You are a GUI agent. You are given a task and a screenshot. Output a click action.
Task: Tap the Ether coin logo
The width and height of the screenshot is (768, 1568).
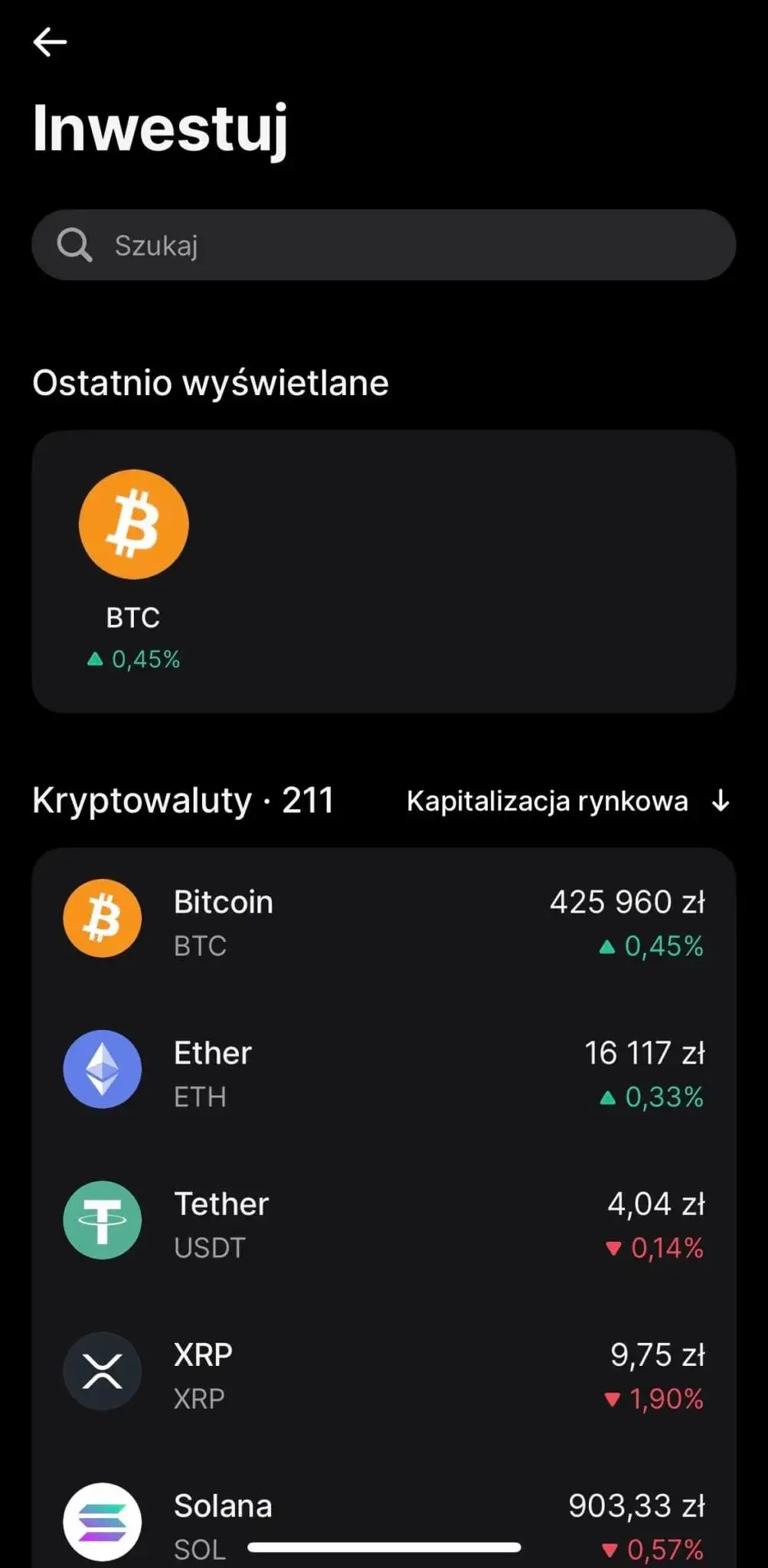(x=102, y=1070)
